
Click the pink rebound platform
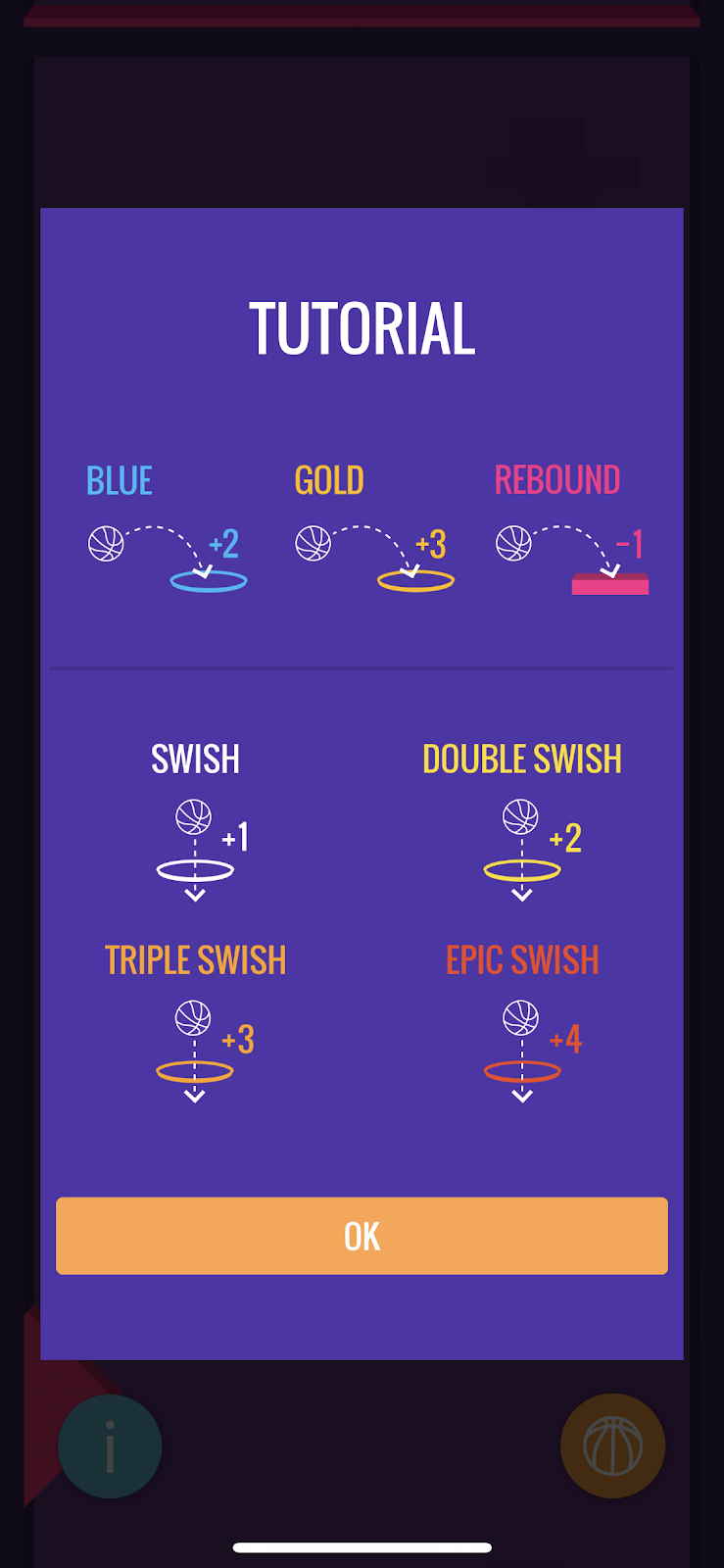[x=611, y=584]
